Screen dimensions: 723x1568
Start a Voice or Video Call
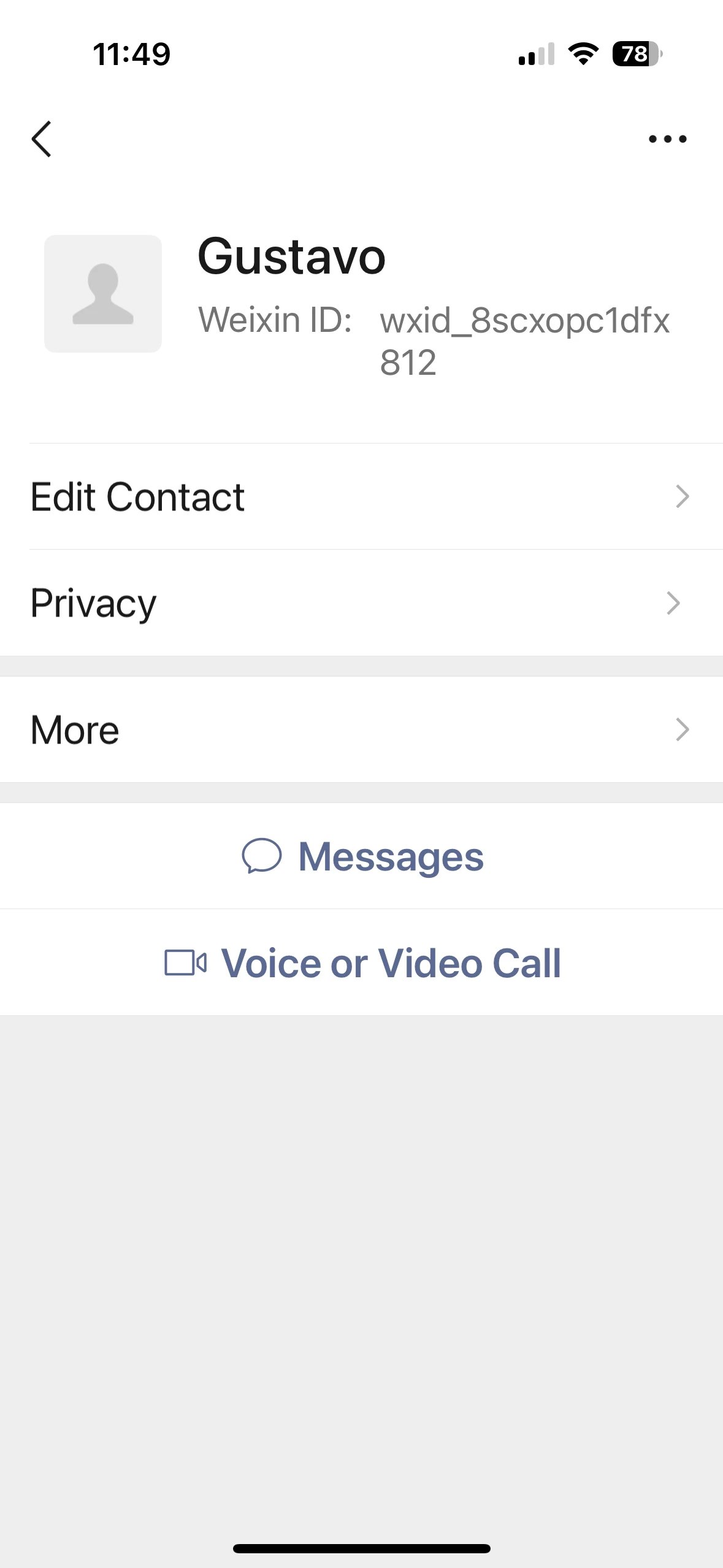pyautogui.click(x=362, y=963)
